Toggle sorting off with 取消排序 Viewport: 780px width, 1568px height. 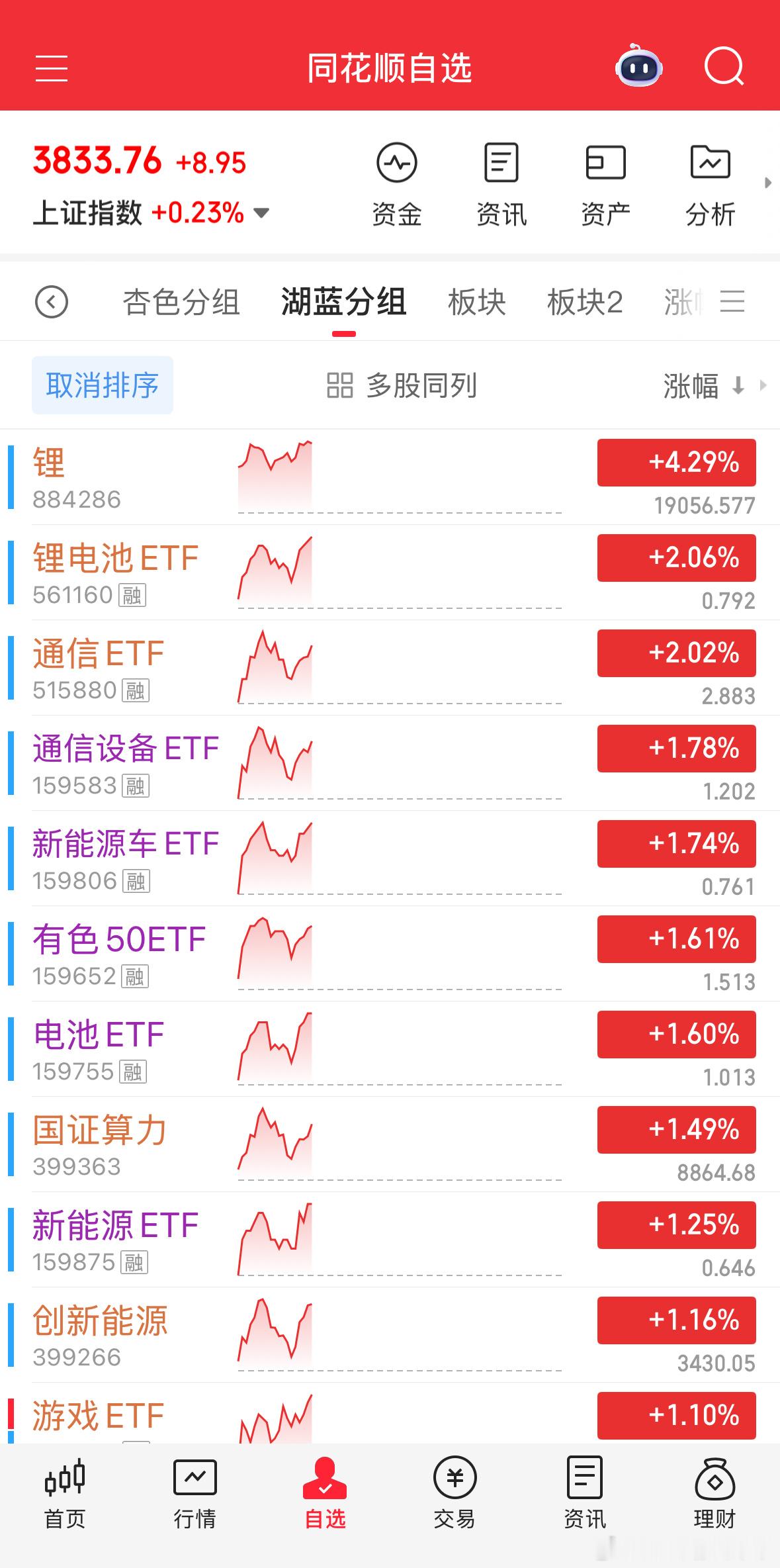click(102, 386)
